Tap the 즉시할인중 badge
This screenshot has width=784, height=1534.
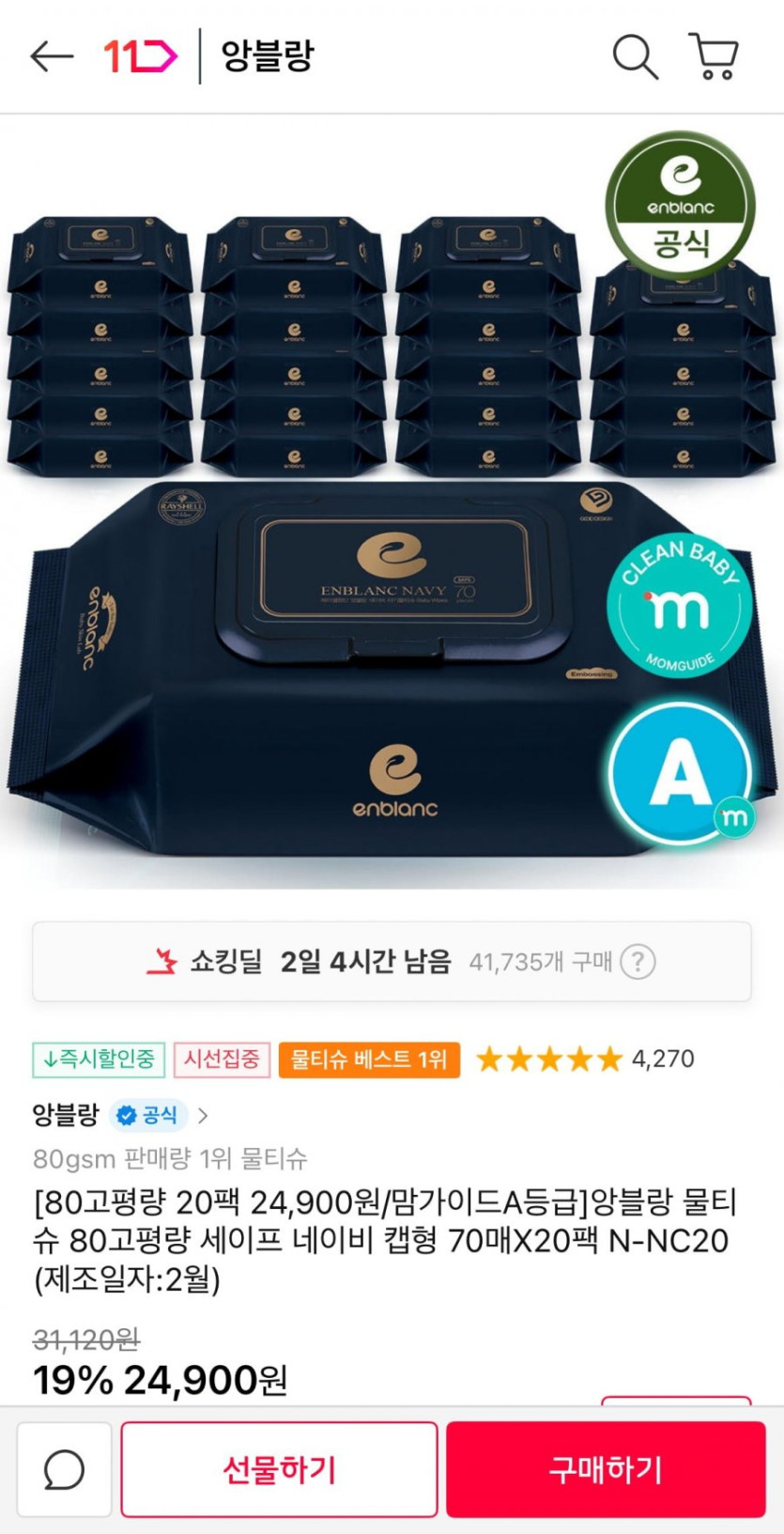[99, 1060]
